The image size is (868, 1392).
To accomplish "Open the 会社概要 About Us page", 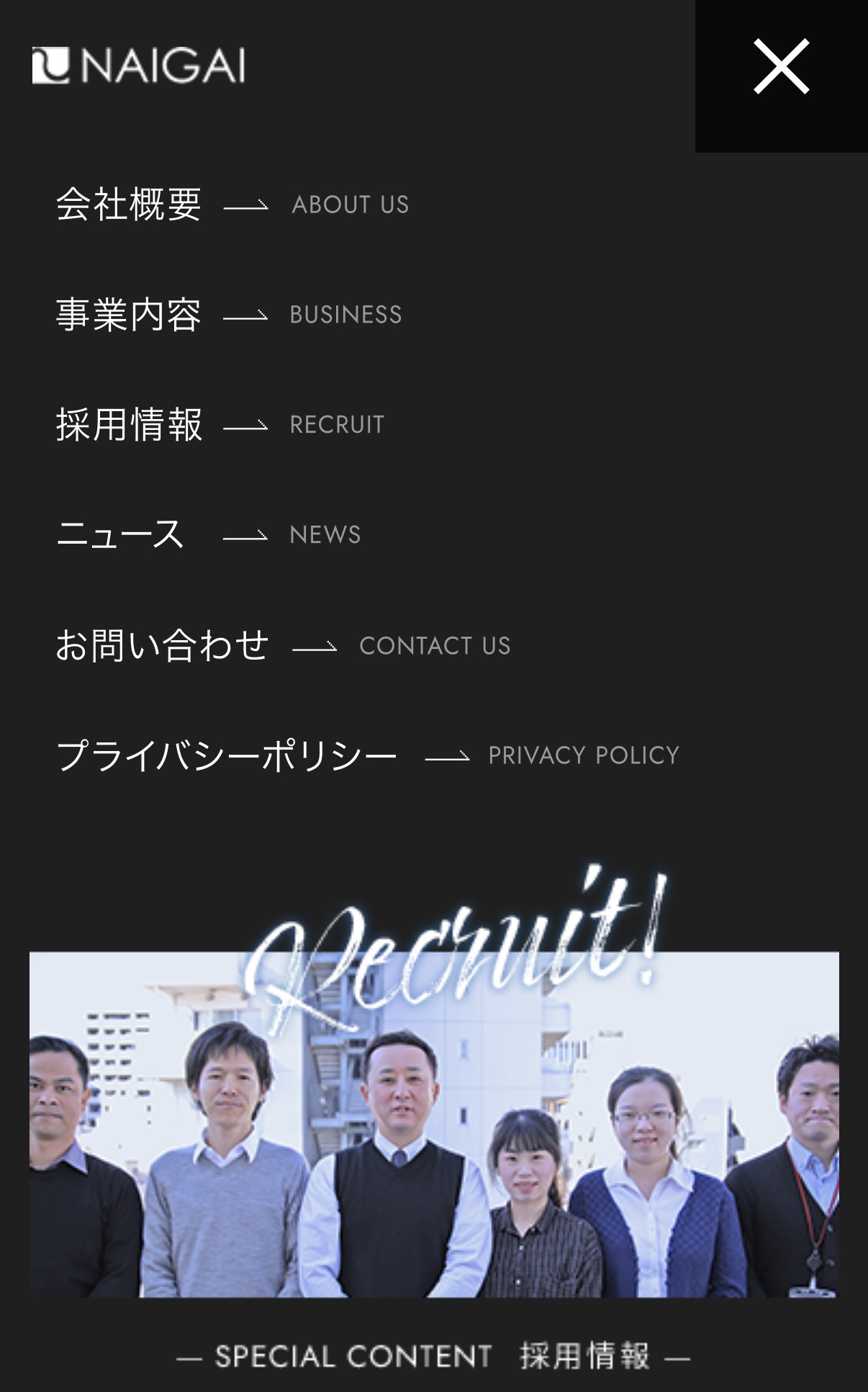I will click(x=232, y=205).
